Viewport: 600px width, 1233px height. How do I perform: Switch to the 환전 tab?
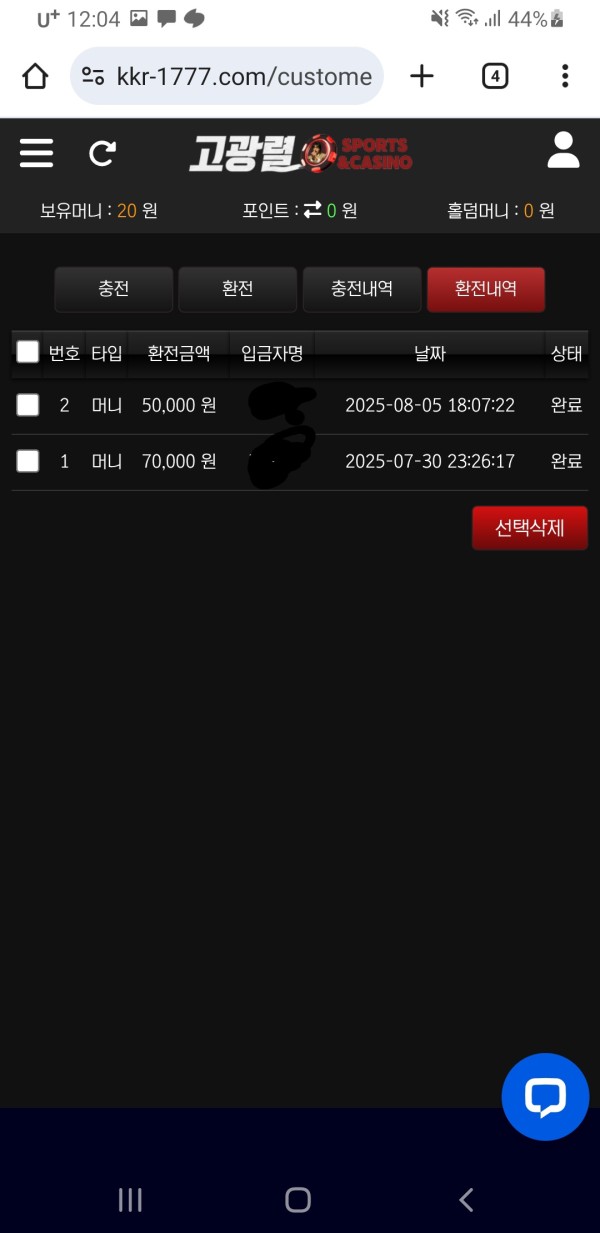pos(237,289)
